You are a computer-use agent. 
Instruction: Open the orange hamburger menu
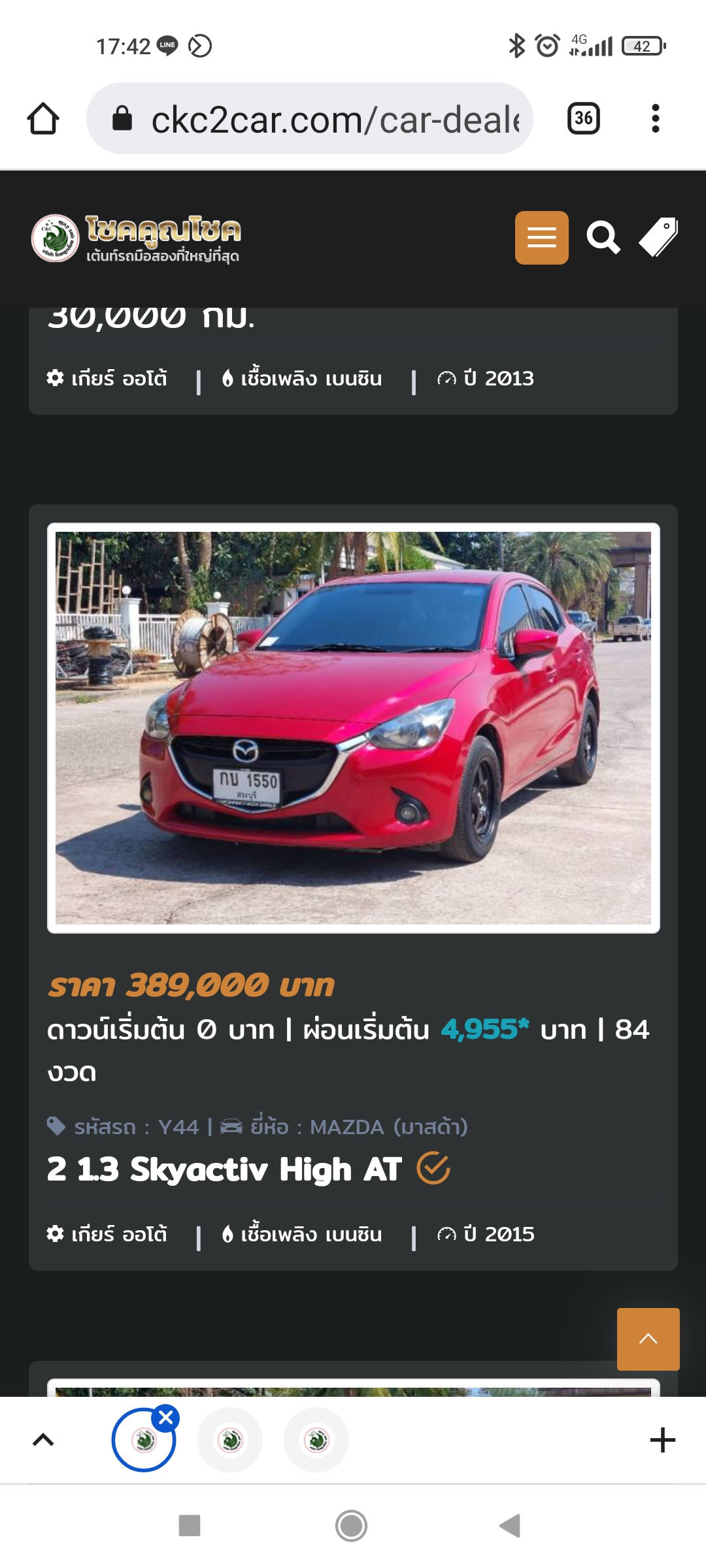tap(542, 238)
